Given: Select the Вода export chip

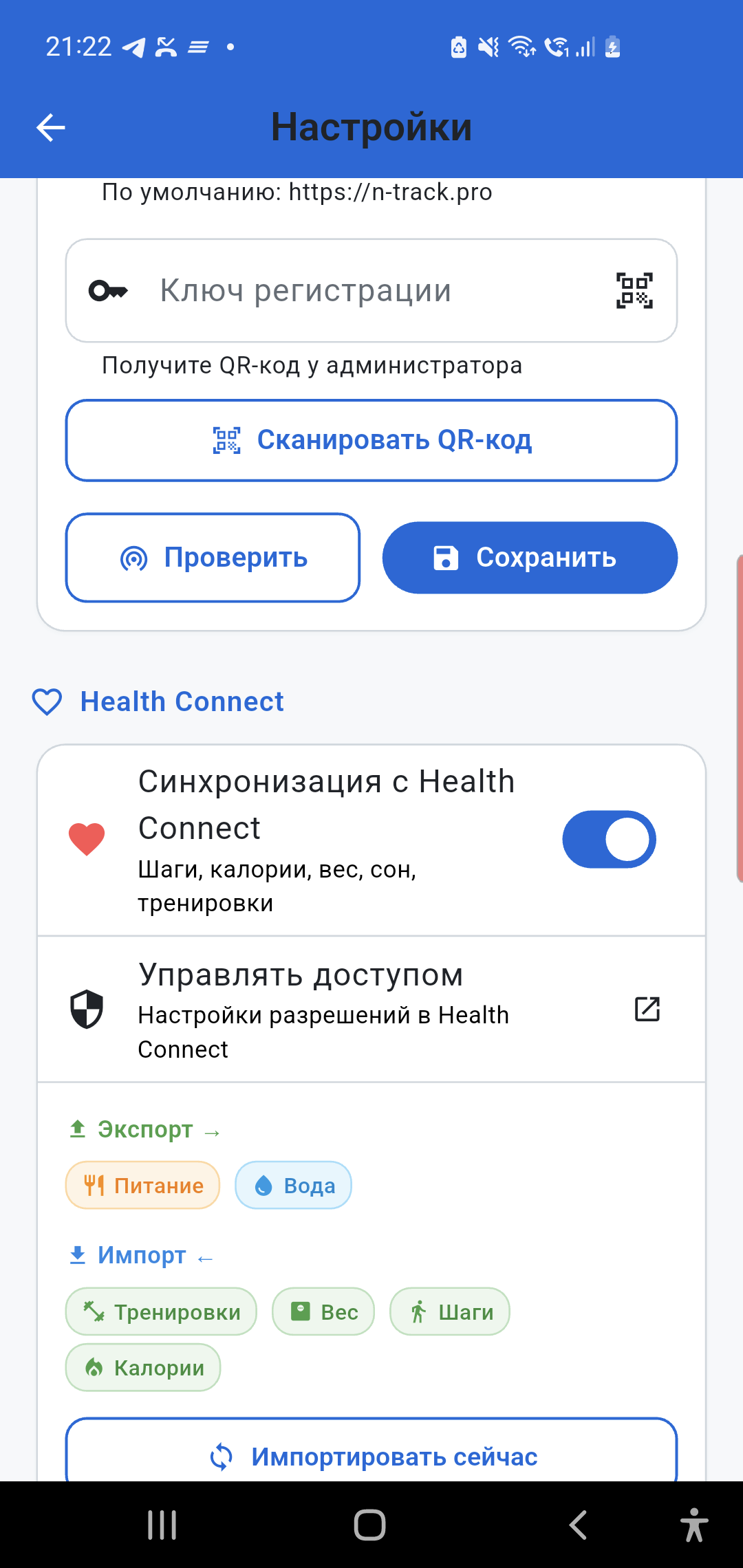Looking at the screenshot, I should click(294, 1186).
